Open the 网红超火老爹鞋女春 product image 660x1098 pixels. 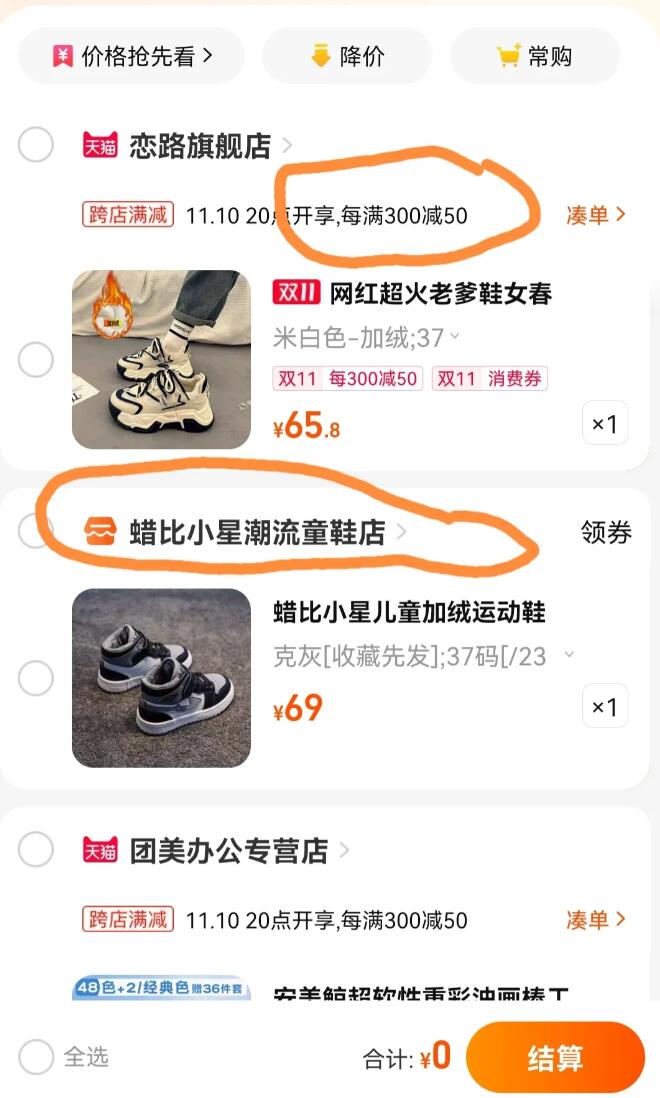161,360
